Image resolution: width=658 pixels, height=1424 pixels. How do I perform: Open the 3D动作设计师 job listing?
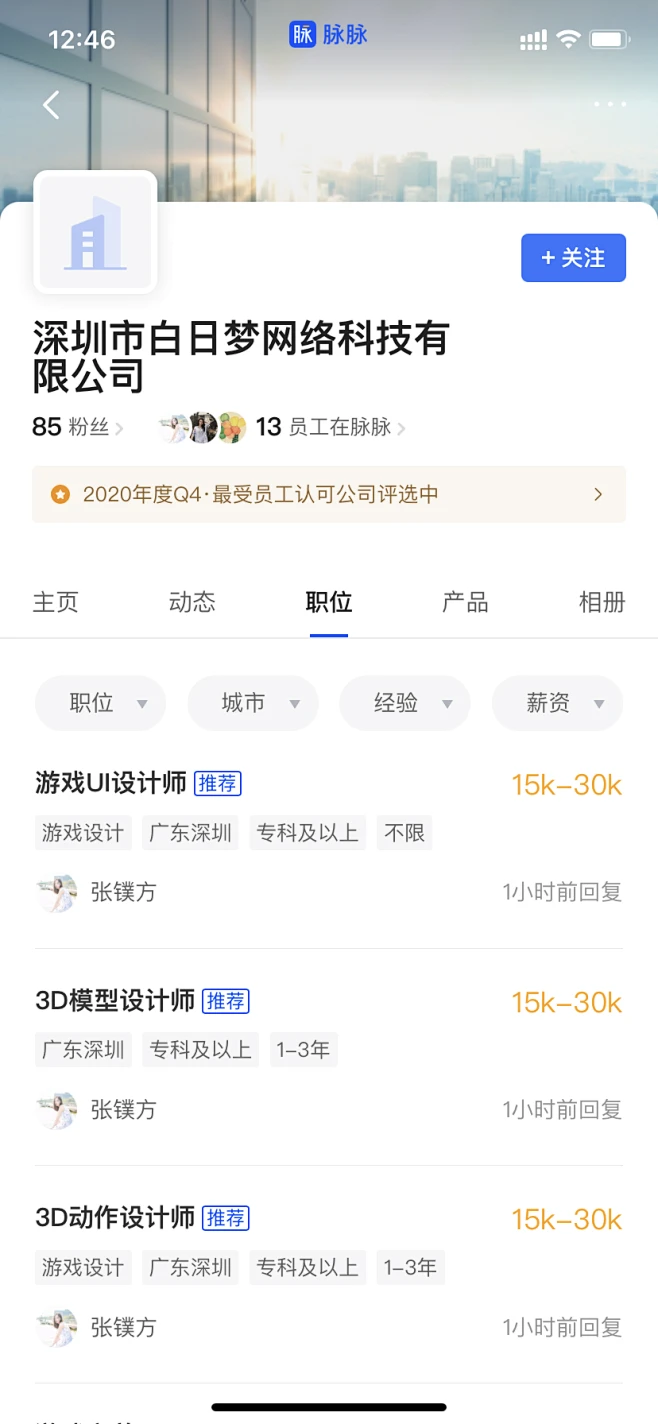tap(115, 1218)
